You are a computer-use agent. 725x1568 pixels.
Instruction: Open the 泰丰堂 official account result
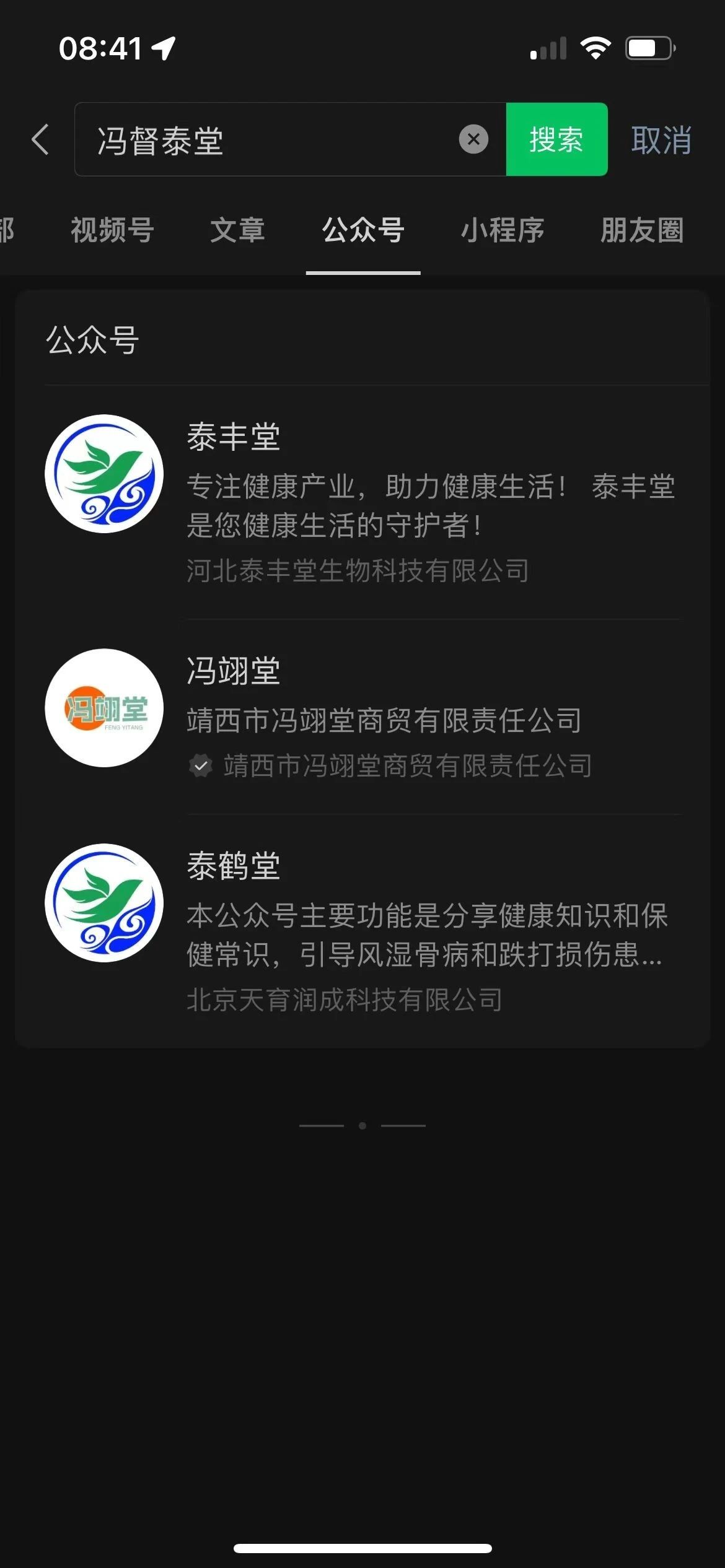pos(362,502)
